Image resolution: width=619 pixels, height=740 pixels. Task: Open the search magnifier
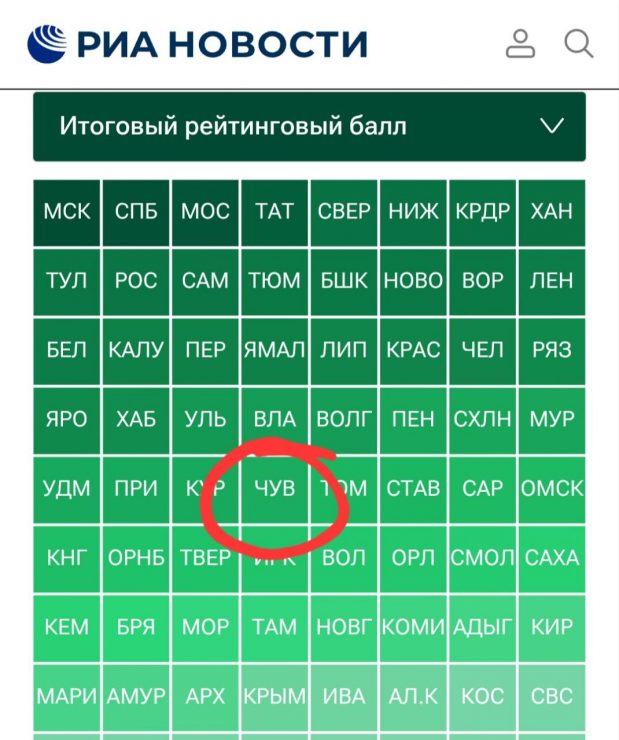[x=579, y=44]
